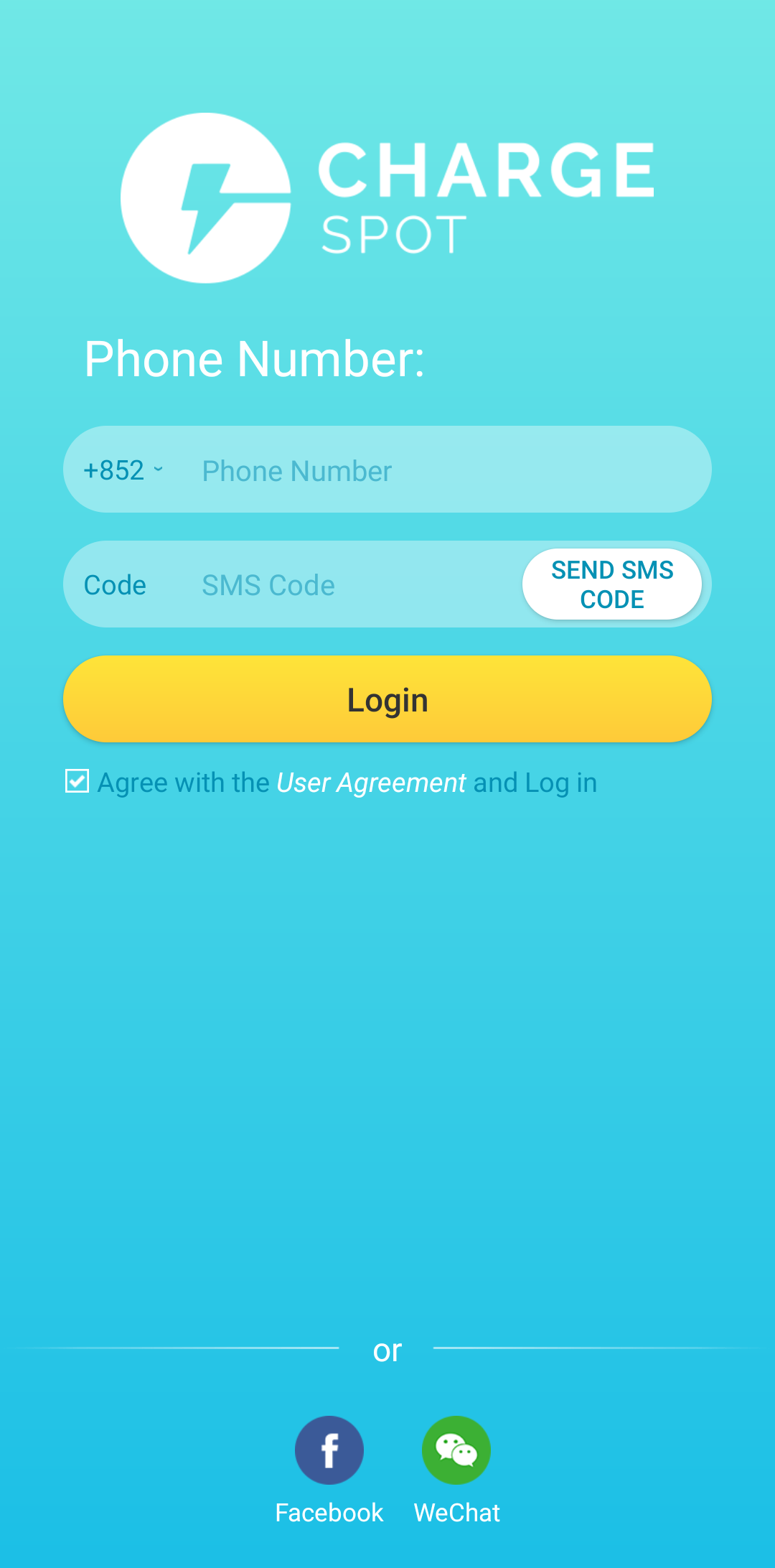Uncheck the agreement checkbox
The image size is (775, 1568).
(77, 781)
